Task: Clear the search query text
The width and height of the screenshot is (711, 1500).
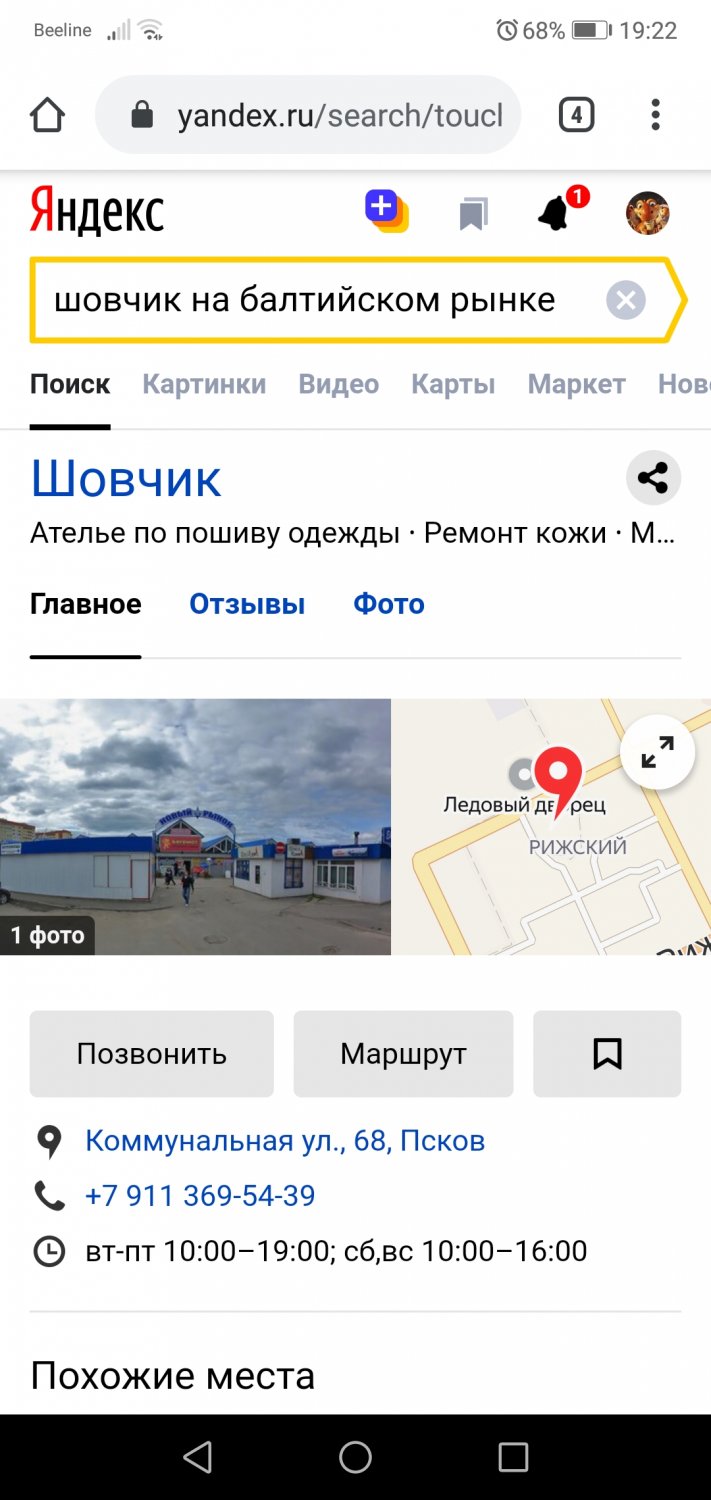Action: [626, 300]
